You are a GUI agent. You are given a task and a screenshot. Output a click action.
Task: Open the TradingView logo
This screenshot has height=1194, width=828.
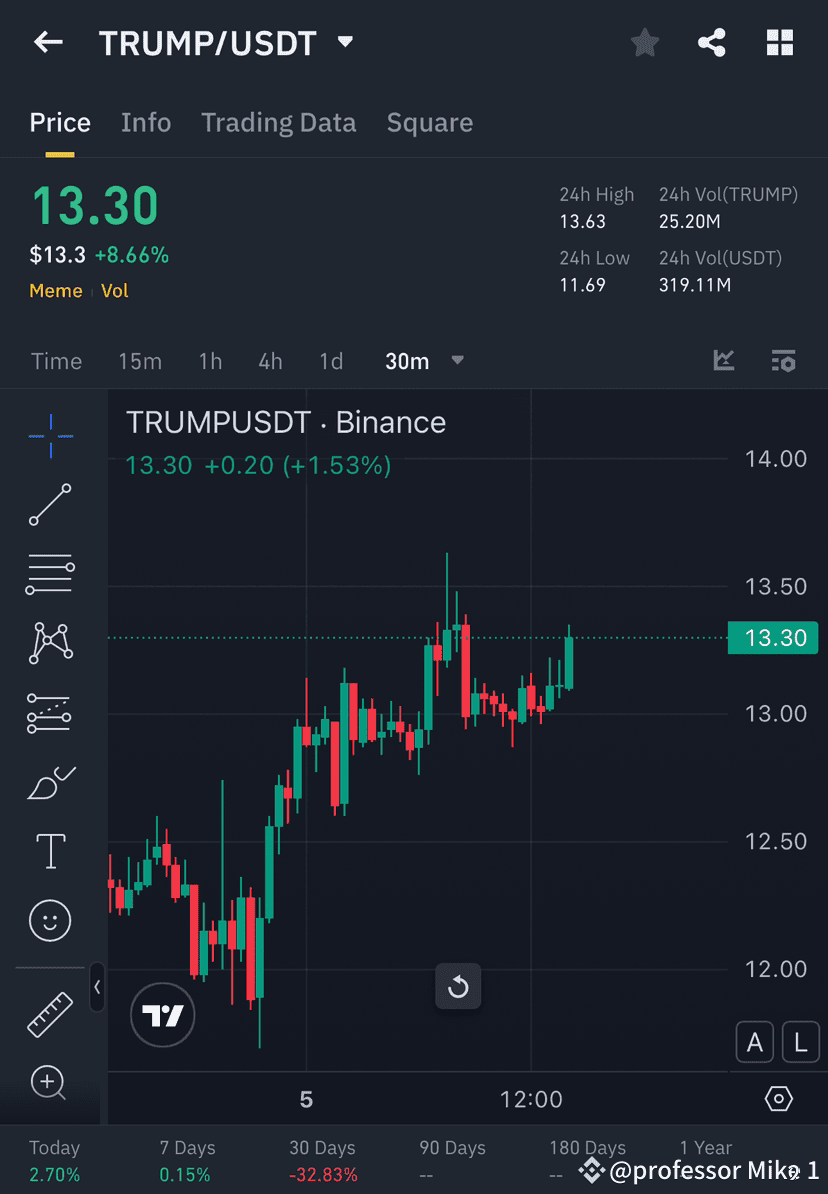point(162,1015)
